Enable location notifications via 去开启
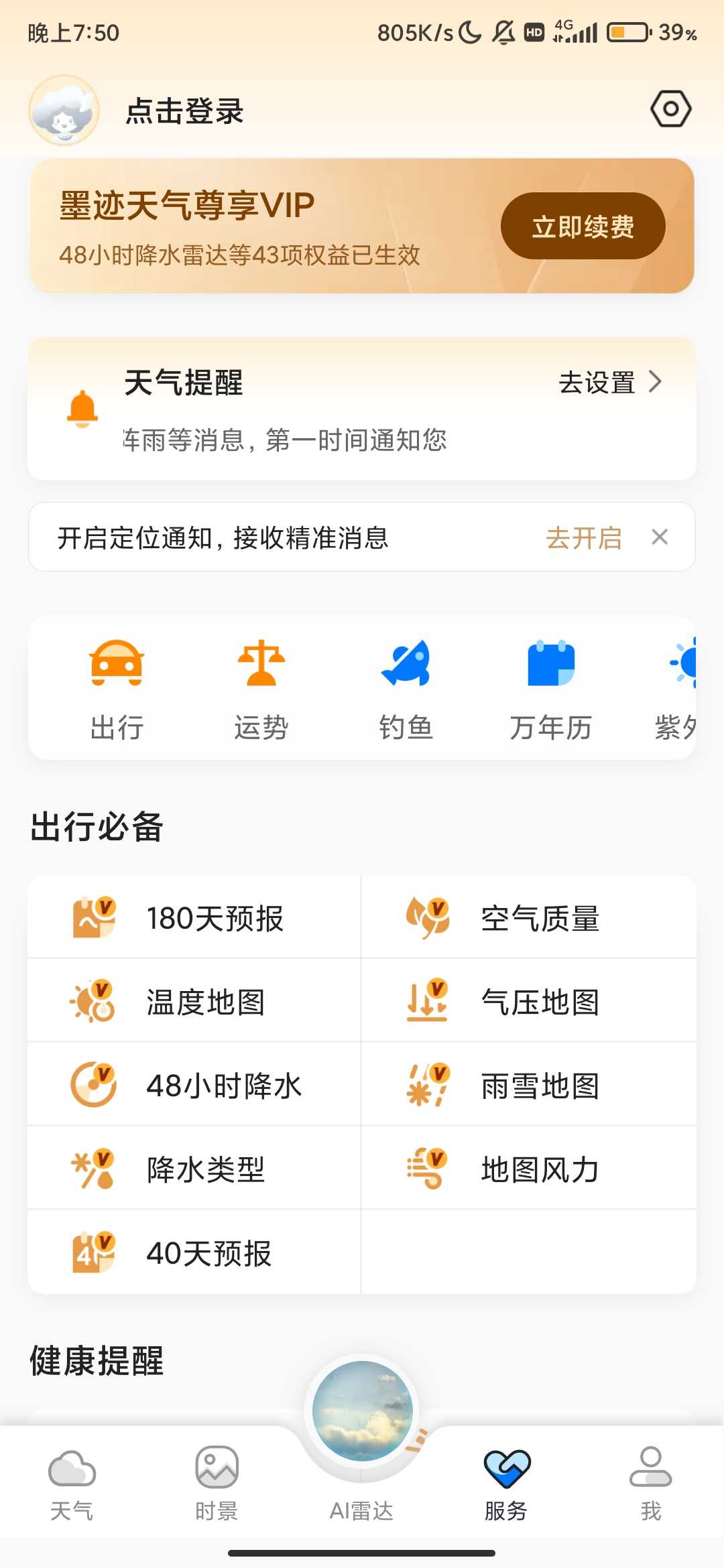The width and height of the screenshot is (724, 1568). tap(584, 537)
